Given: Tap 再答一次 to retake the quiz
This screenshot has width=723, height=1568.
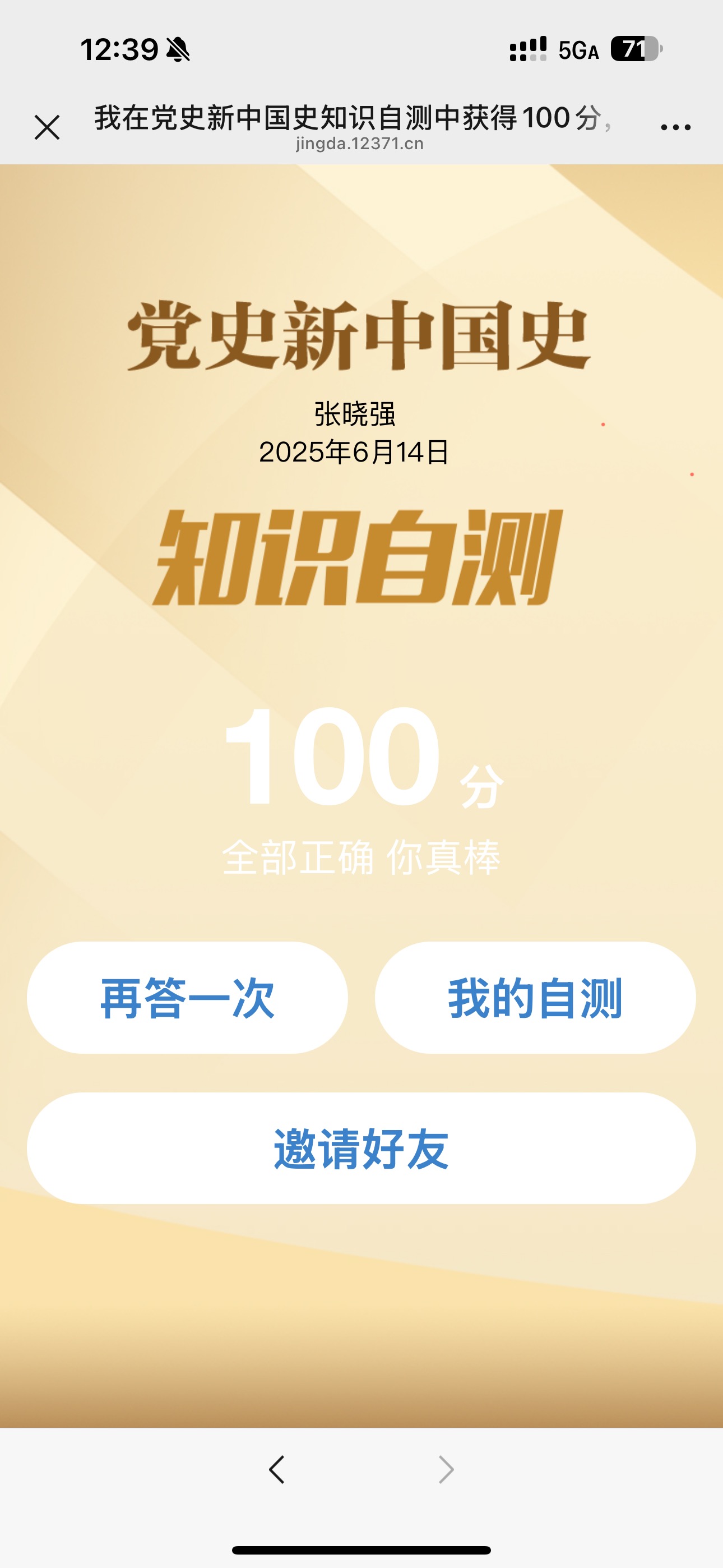Looking at the screenshot, I should coord(187,998).
